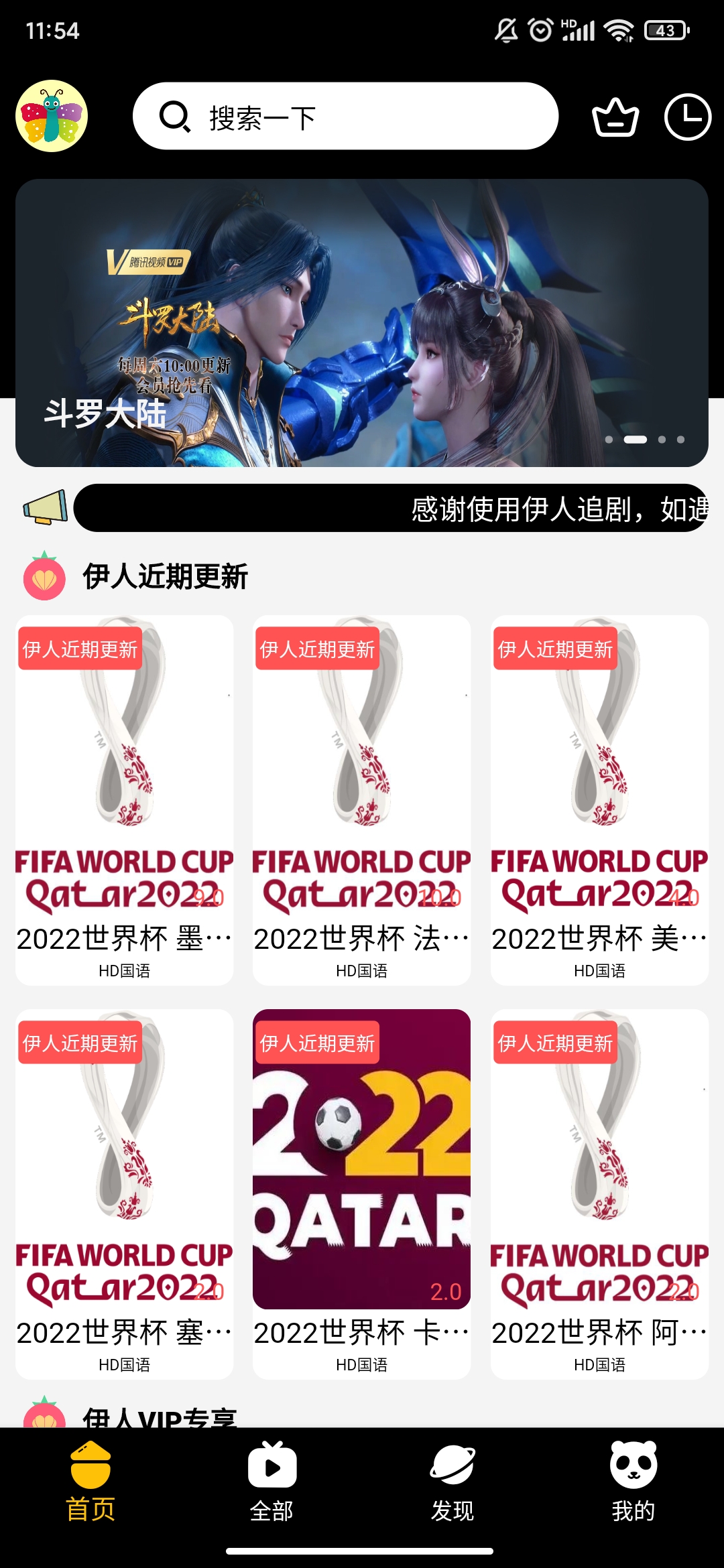Open the 斗罗大陆 banner

coord(362,322)
